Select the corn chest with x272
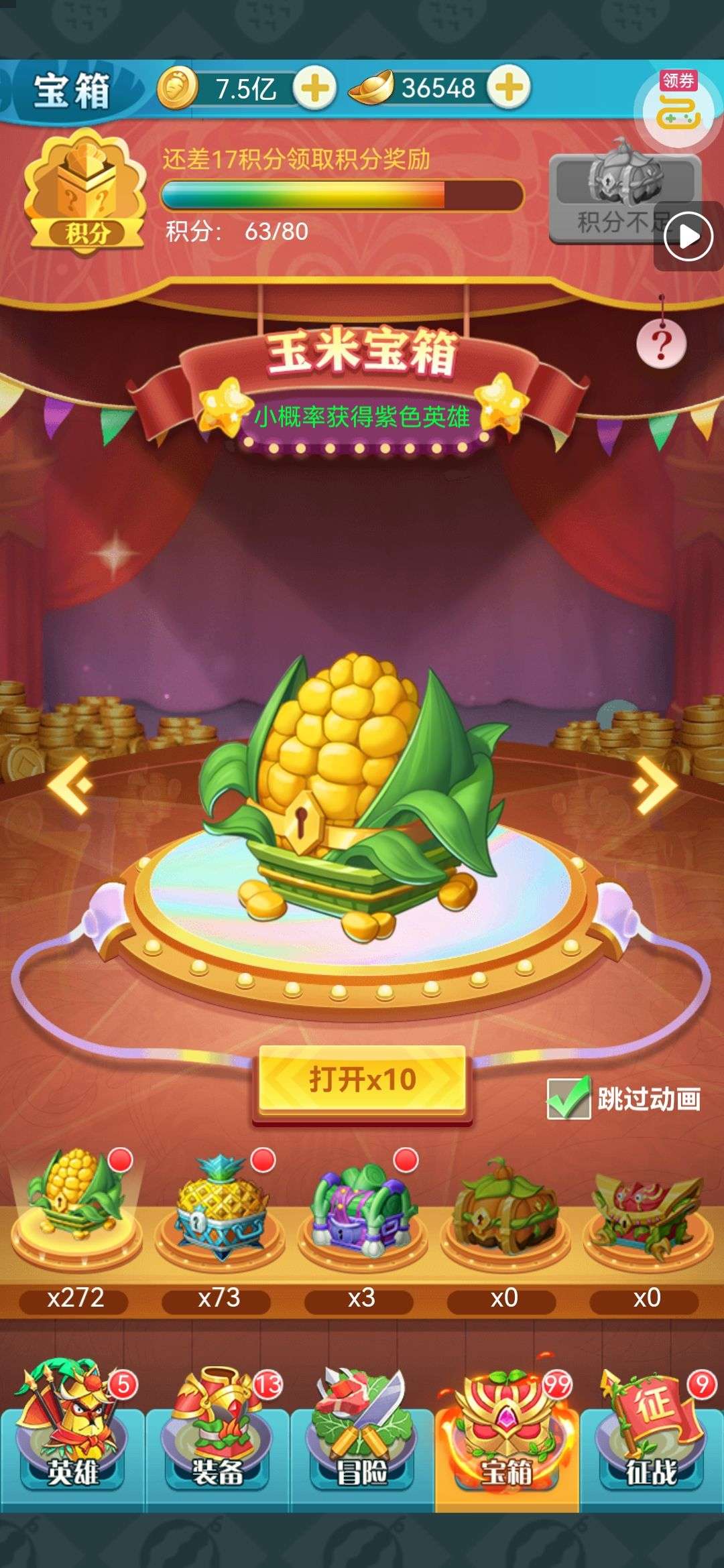This screenshot has height=1568, width=724. coord(75,1206)
